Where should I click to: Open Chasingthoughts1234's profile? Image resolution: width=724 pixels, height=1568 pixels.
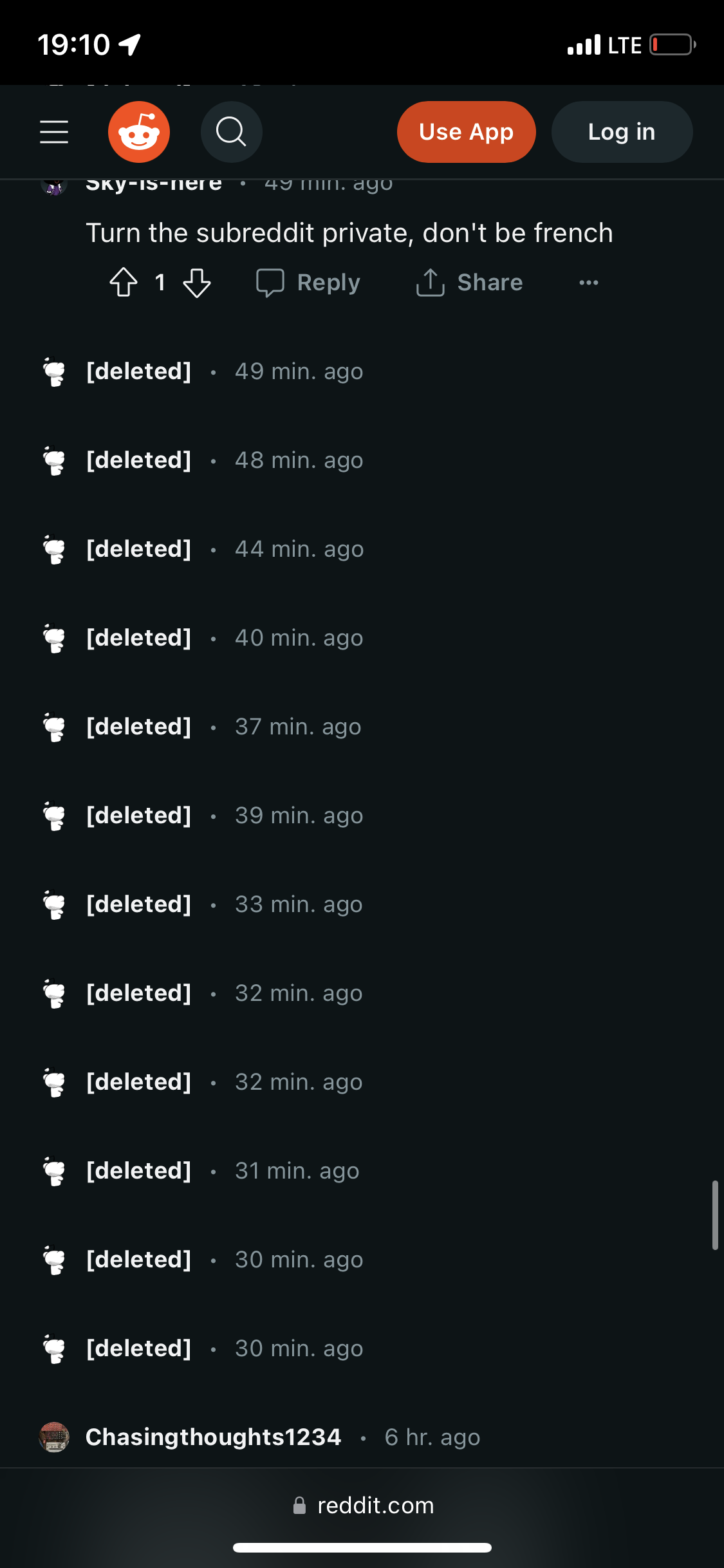[213, 1437]
